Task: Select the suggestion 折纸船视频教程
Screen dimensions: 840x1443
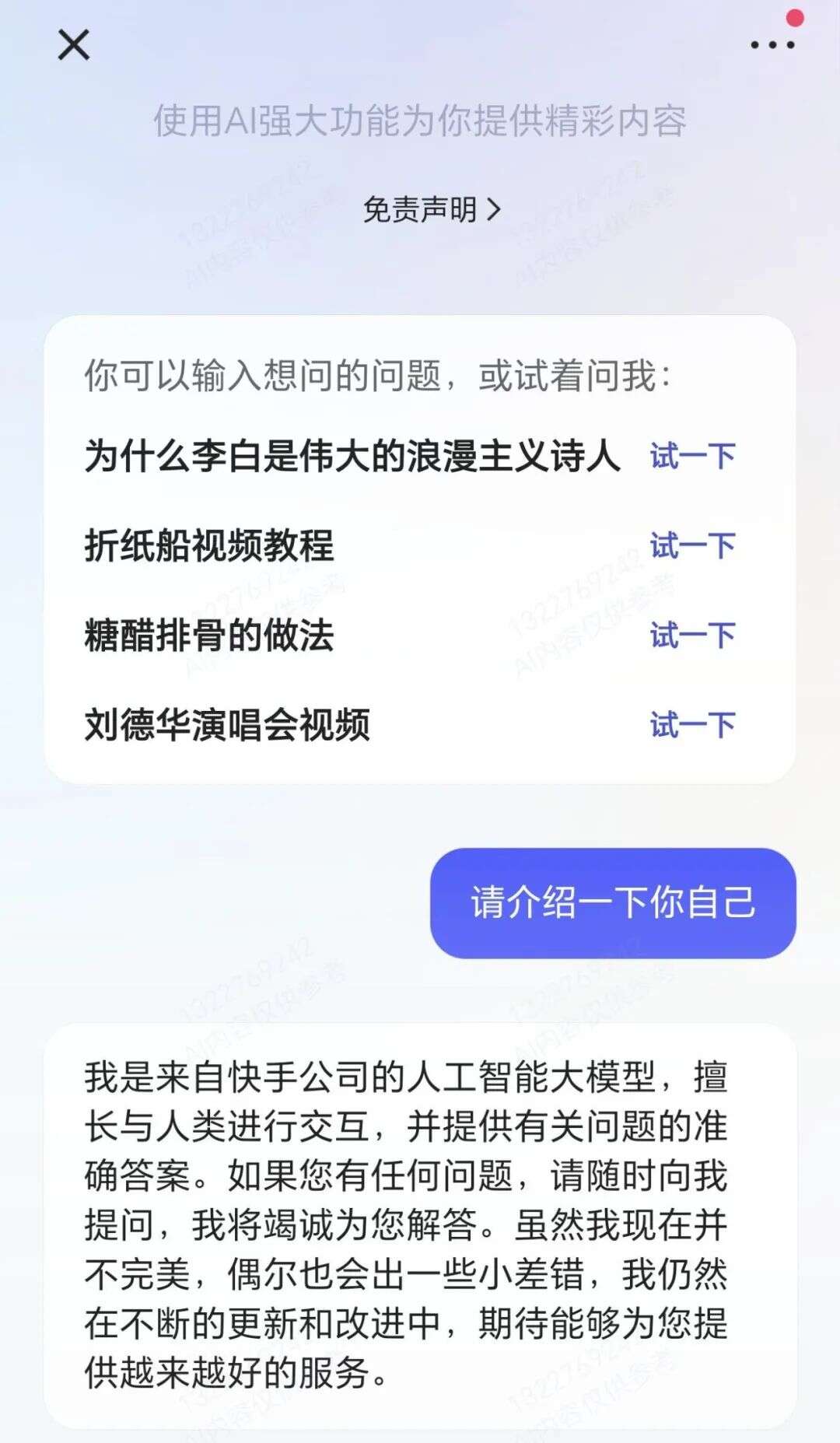Action: pyautogui.click(x=210, y=546)
